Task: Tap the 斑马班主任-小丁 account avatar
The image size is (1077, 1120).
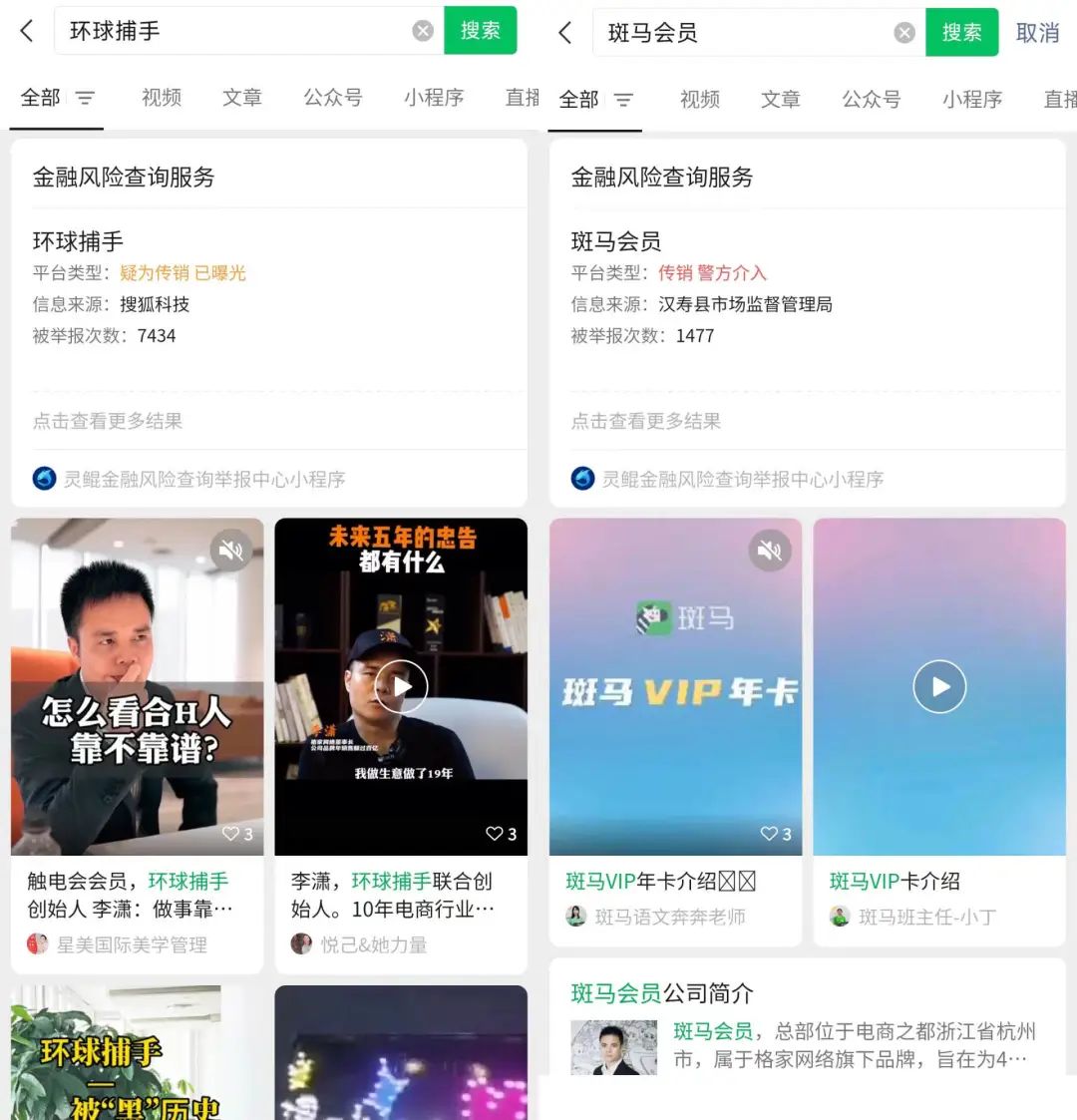Action: (x=840, y=917)
